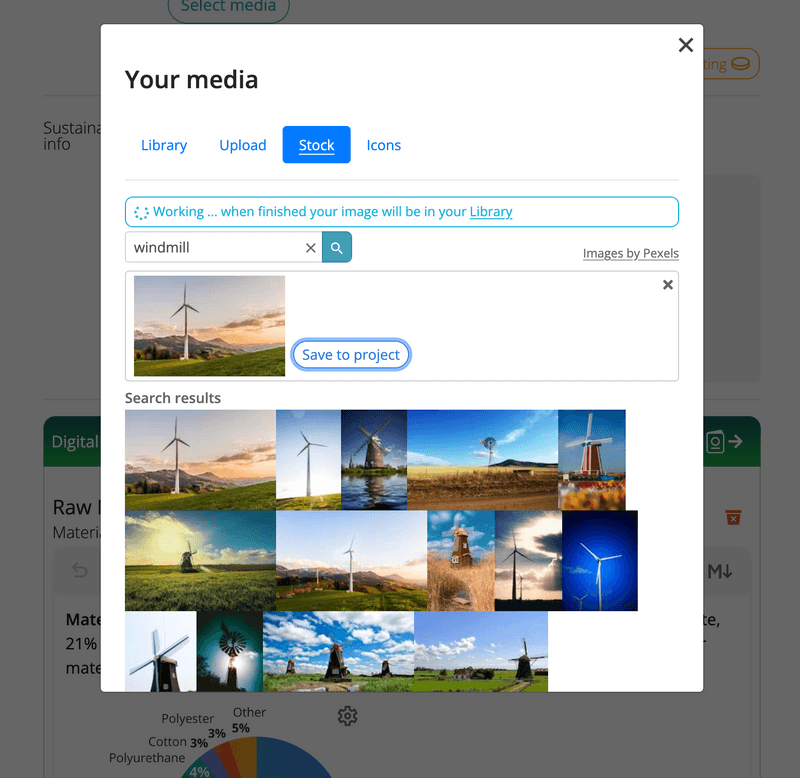Open the Library link in the working notice
The image size is (800, 778).
pyautogui.click(x=491, y=212)
